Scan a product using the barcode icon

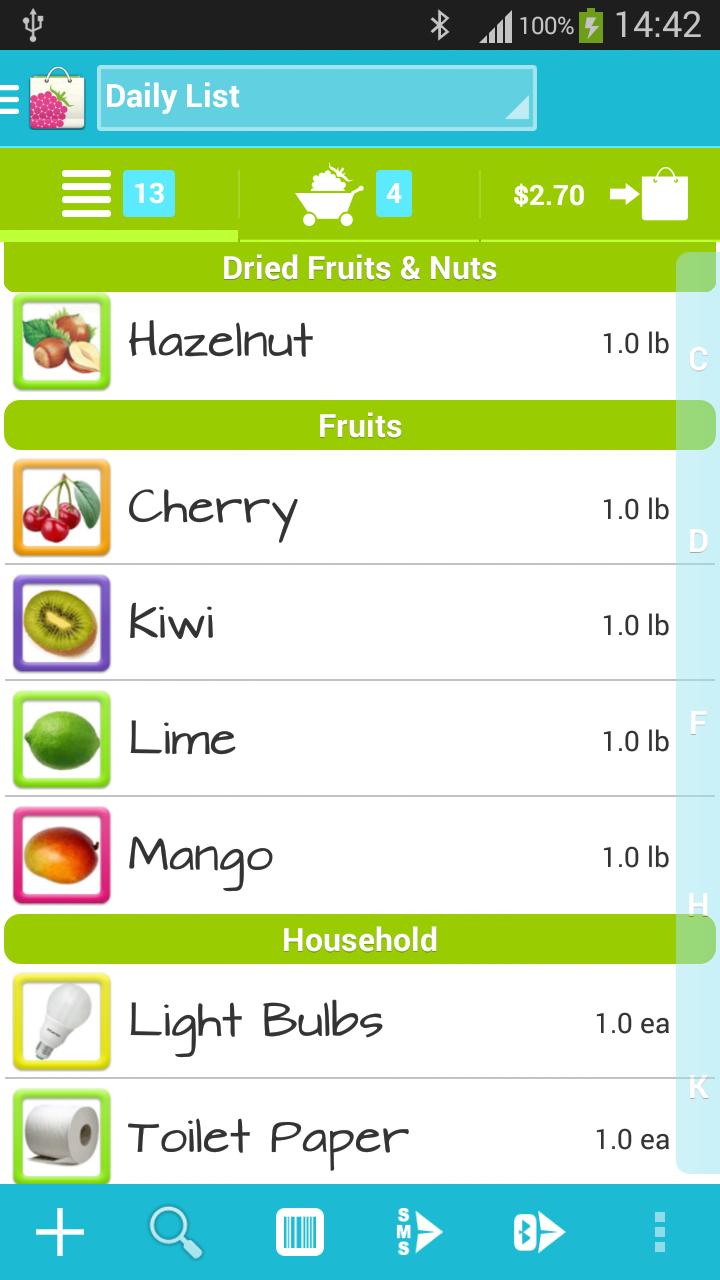299,1232
